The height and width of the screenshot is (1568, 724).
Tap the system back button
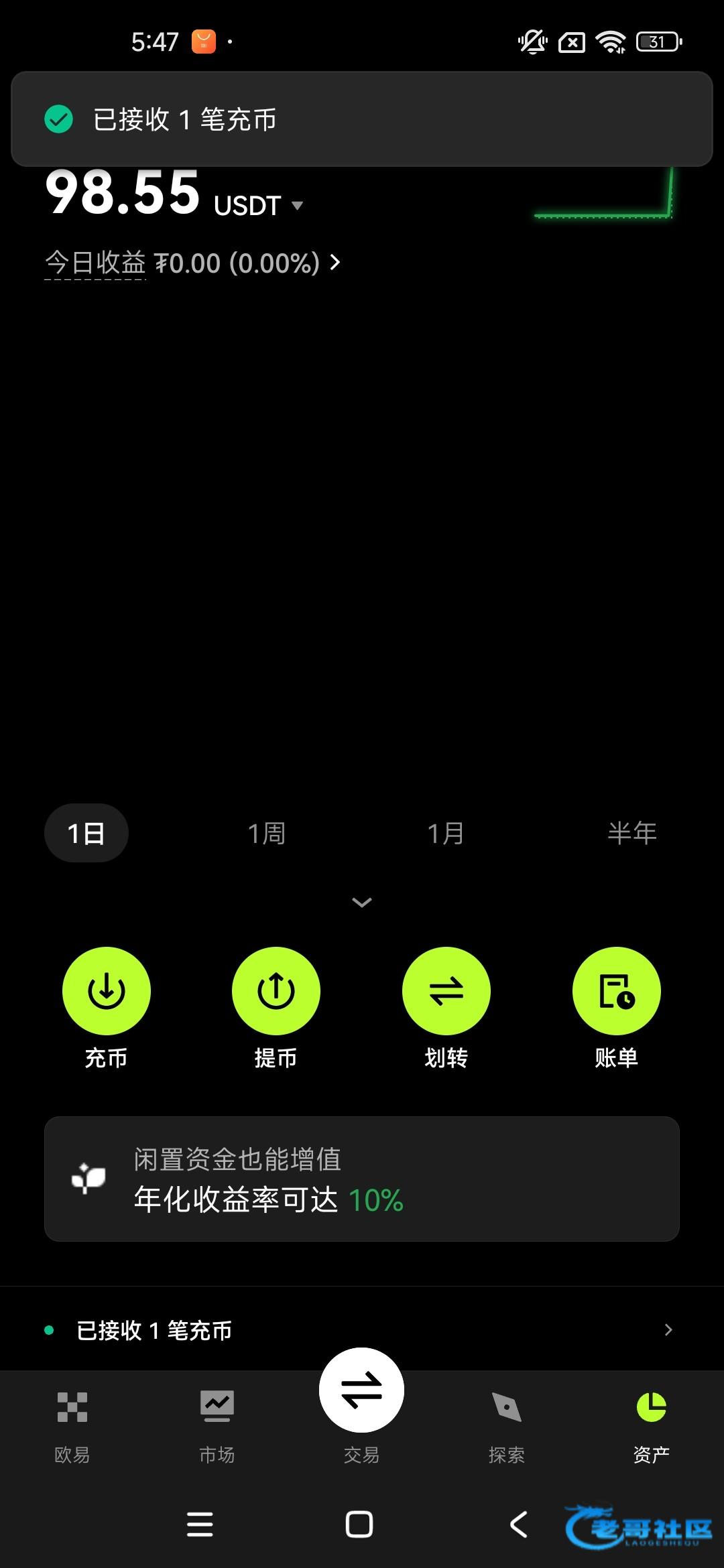click(x=519, y=1524)
